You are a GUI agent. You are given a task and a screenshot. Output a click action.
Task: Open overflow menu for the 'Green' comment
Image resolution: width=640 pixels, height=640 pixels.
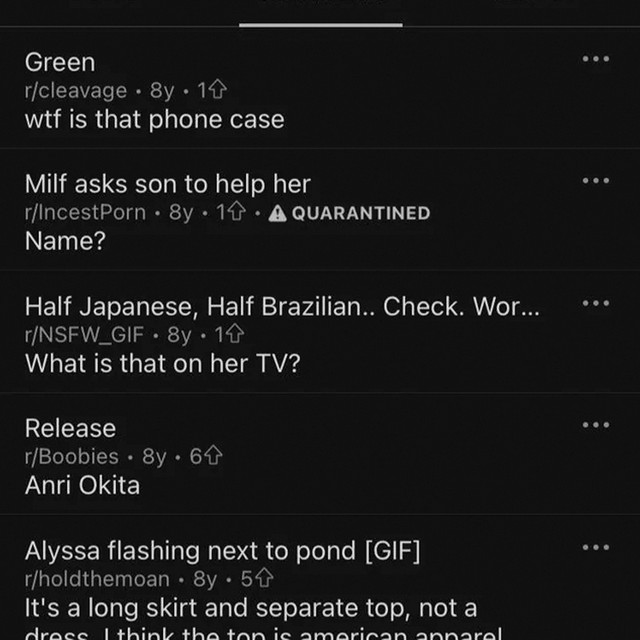595,60
